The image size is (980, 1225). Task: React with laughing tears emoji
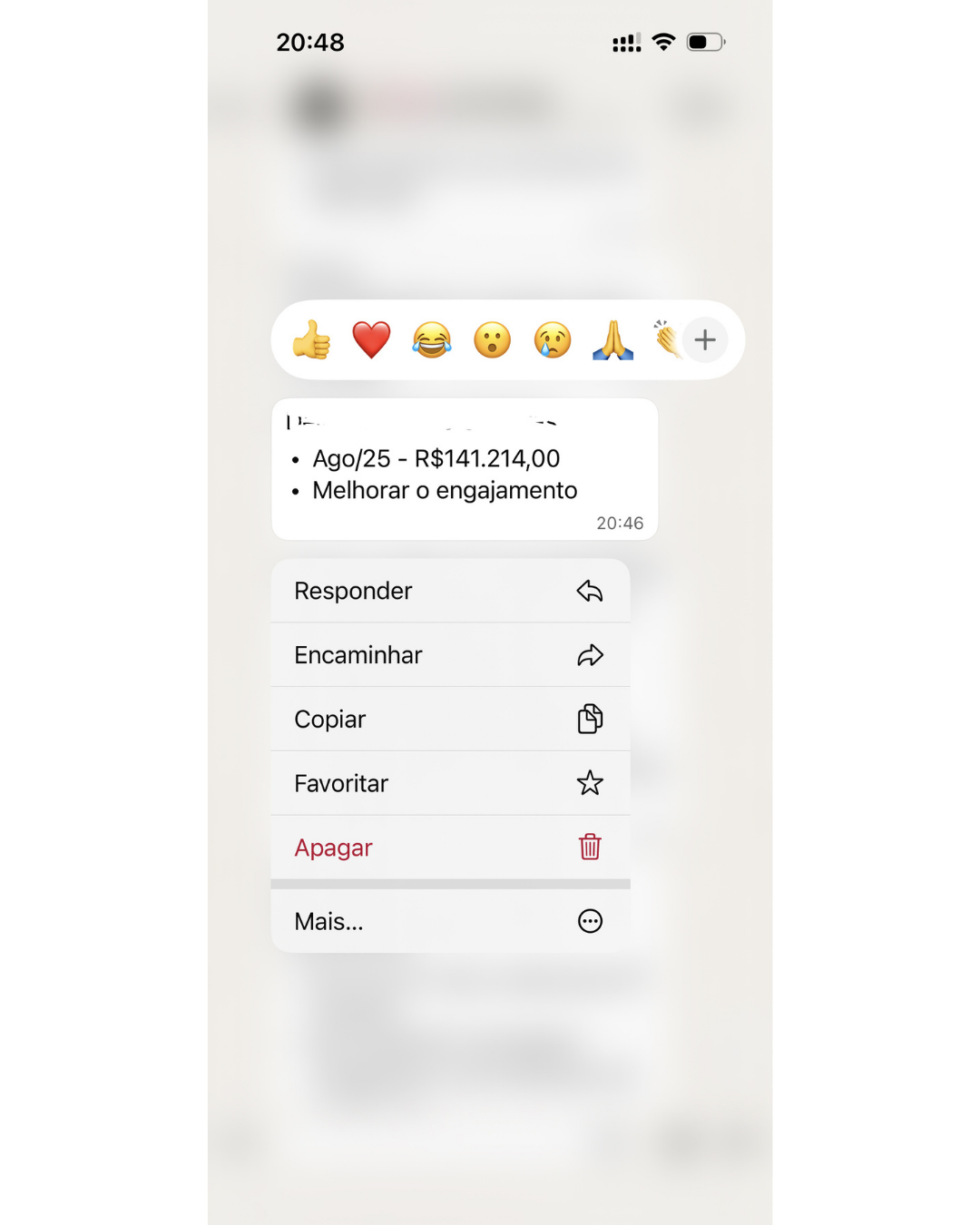pyautogui.click(x=432, y=340)
